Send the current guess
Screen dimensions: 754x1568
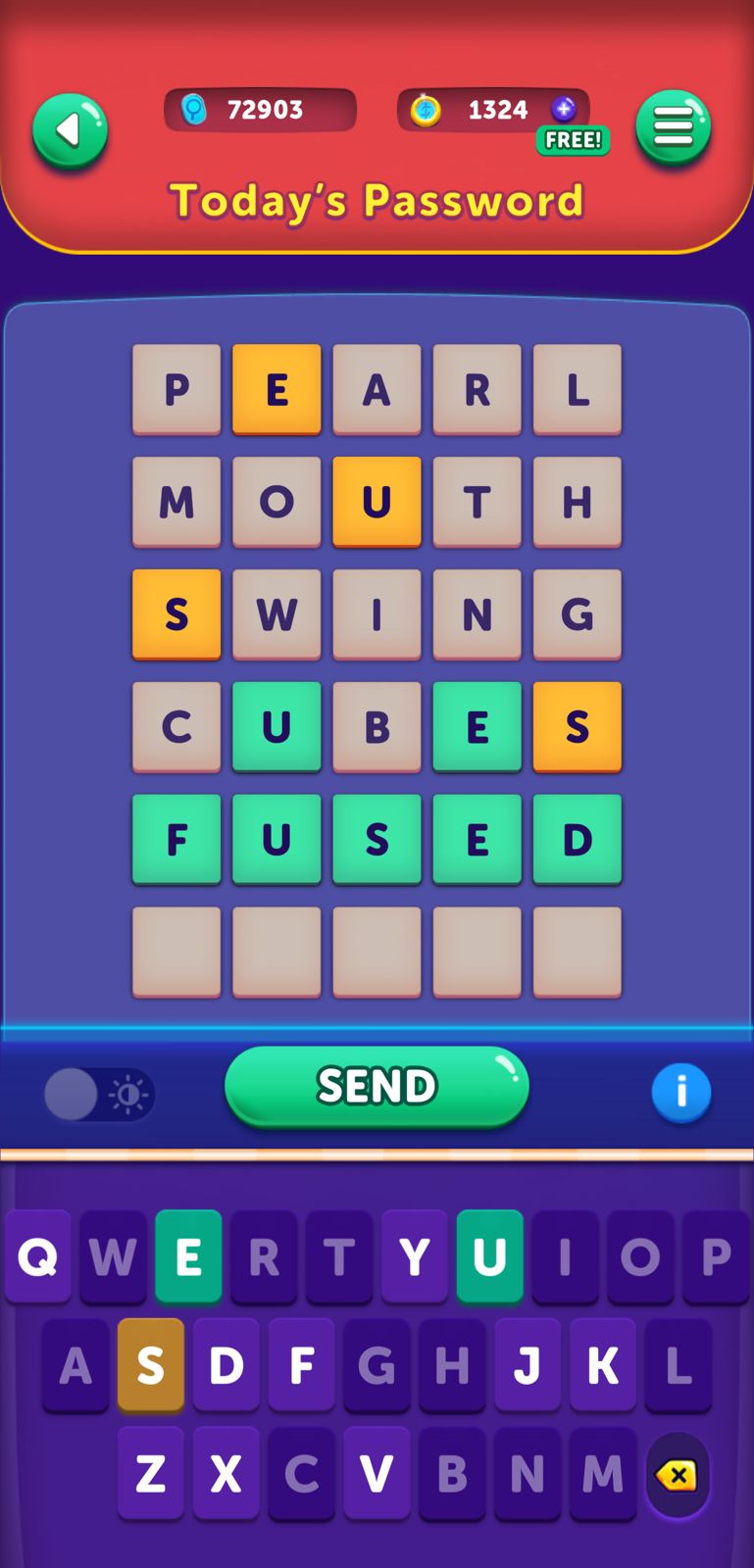click(x=377, y=1086)
